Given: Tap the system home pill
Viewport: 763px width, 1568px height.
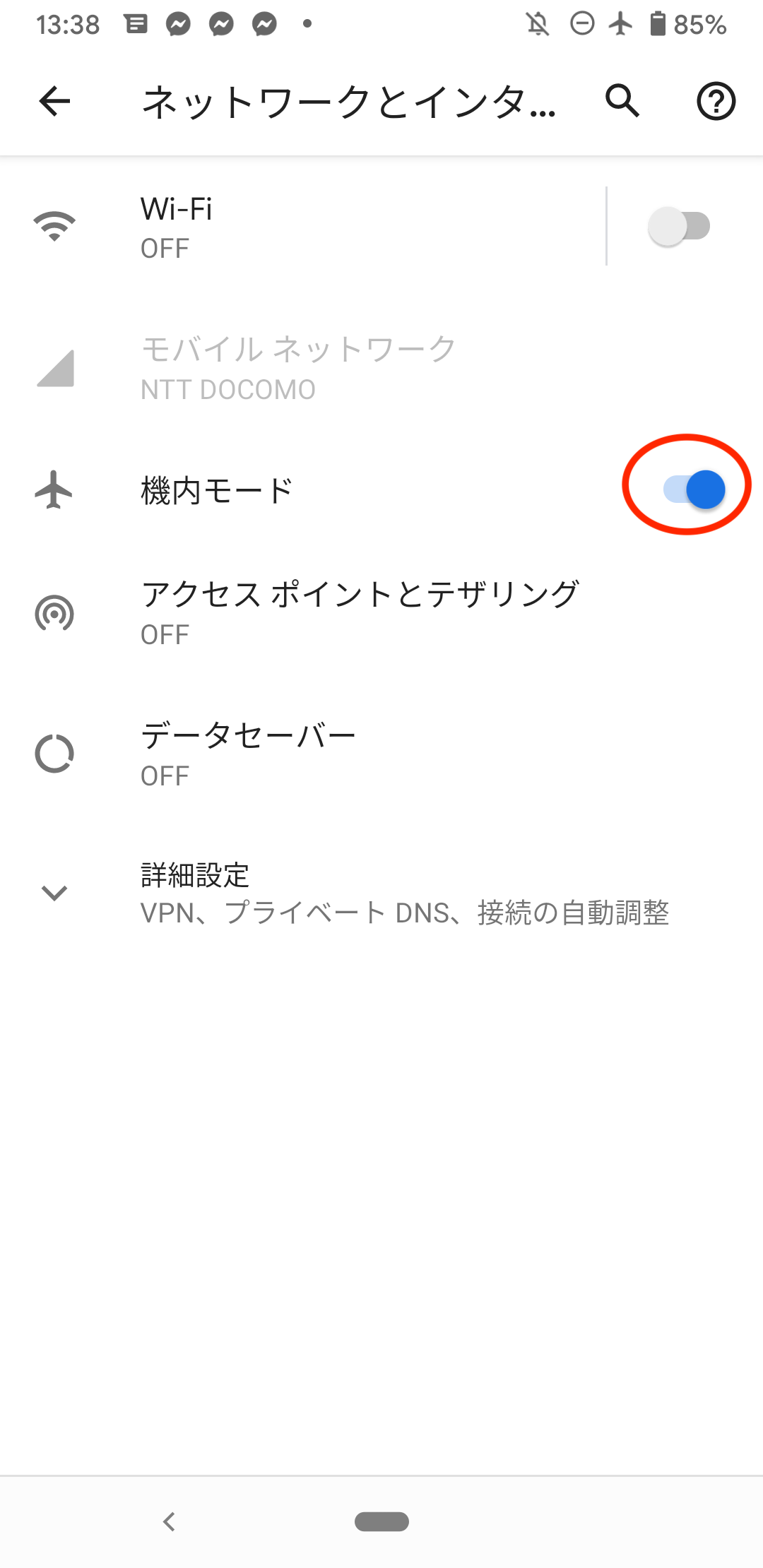Looking at the screenshot, I should click(x=381, y=1521).
